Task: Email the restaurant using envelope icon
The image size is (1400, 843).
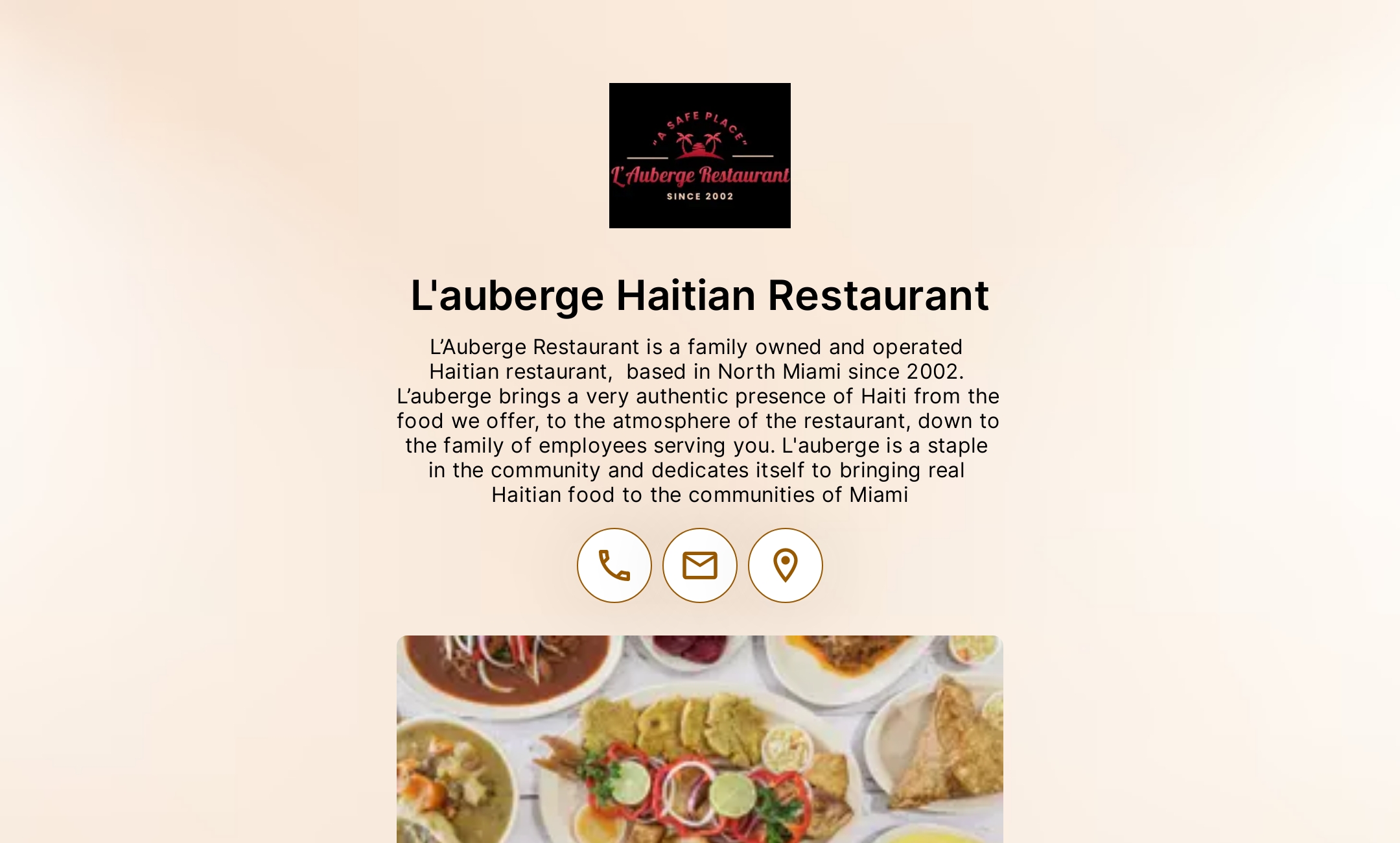Action: click(700, 565)
